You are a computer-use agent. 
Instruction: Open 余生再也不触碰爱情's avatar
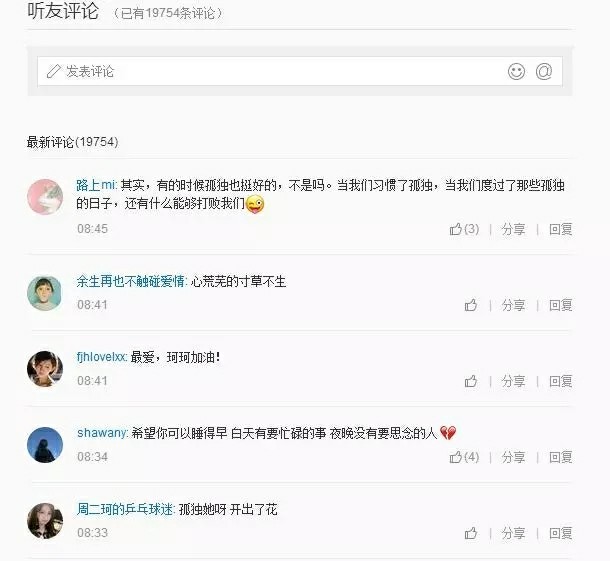coord(45,292)
